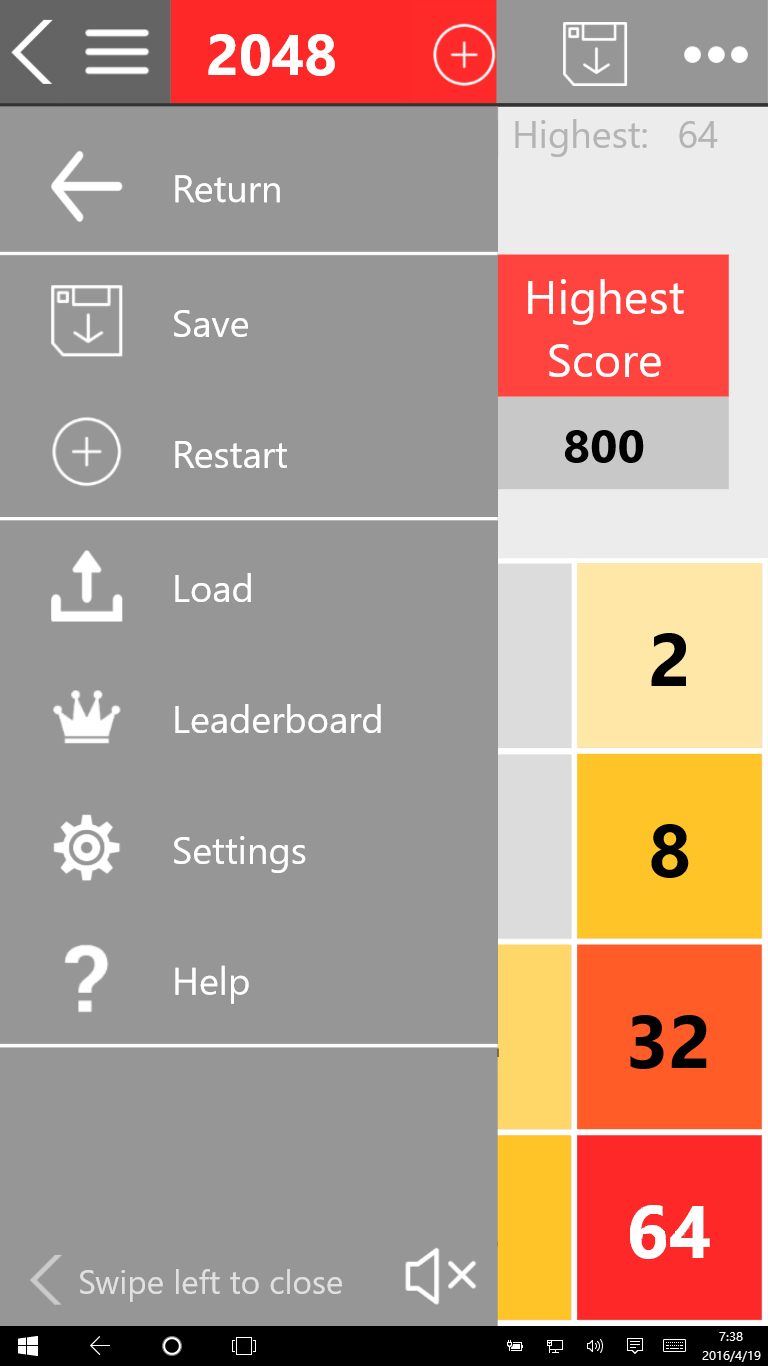Open the Help page
This screenshot has height=1366, width=768.
tap(211, 982)
